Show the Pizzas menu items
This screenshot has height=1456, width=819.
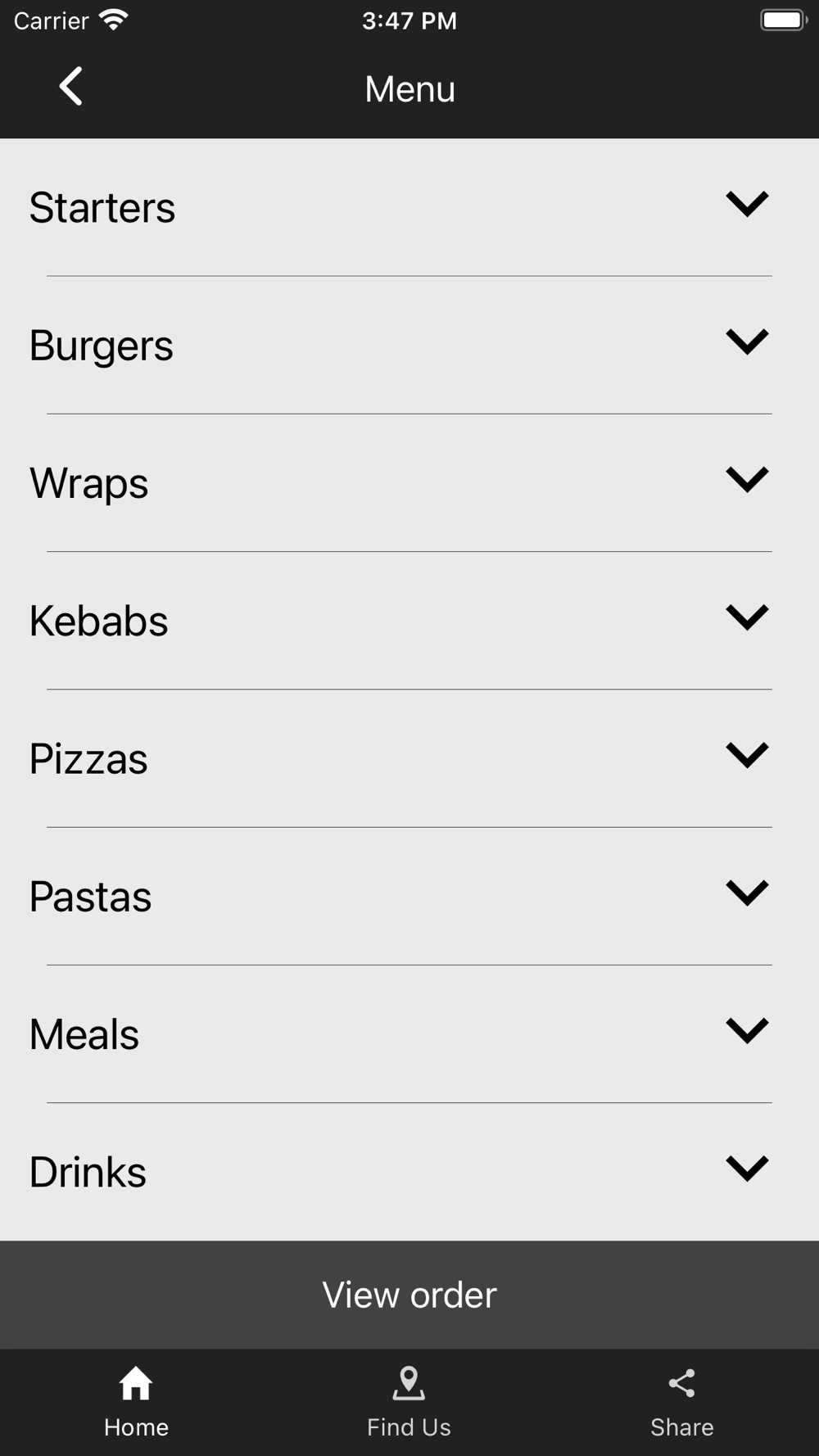746,755
